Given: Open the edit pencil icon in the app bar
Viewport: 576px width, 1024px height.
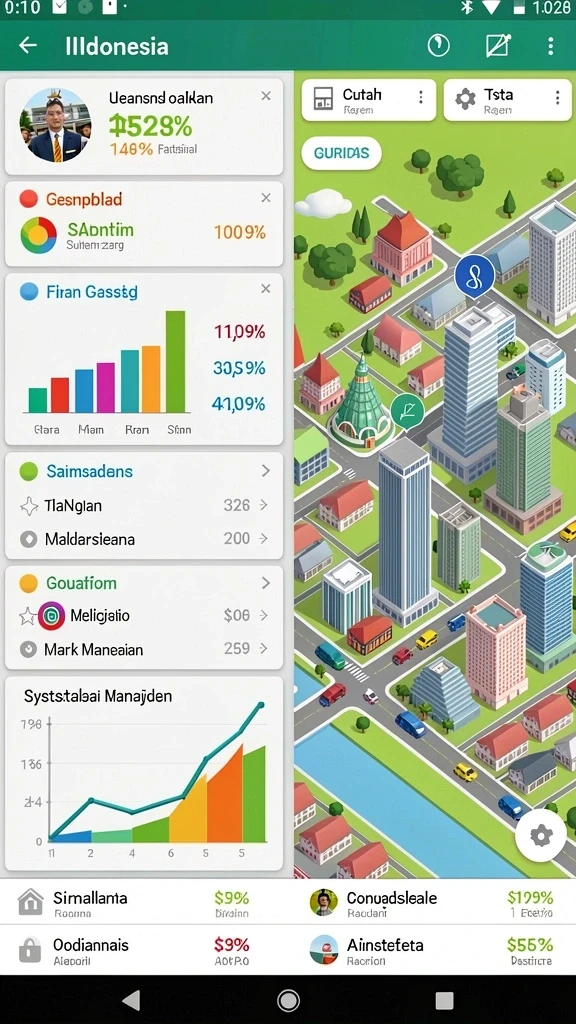Looking at the screenshot, I should (498, 45).
